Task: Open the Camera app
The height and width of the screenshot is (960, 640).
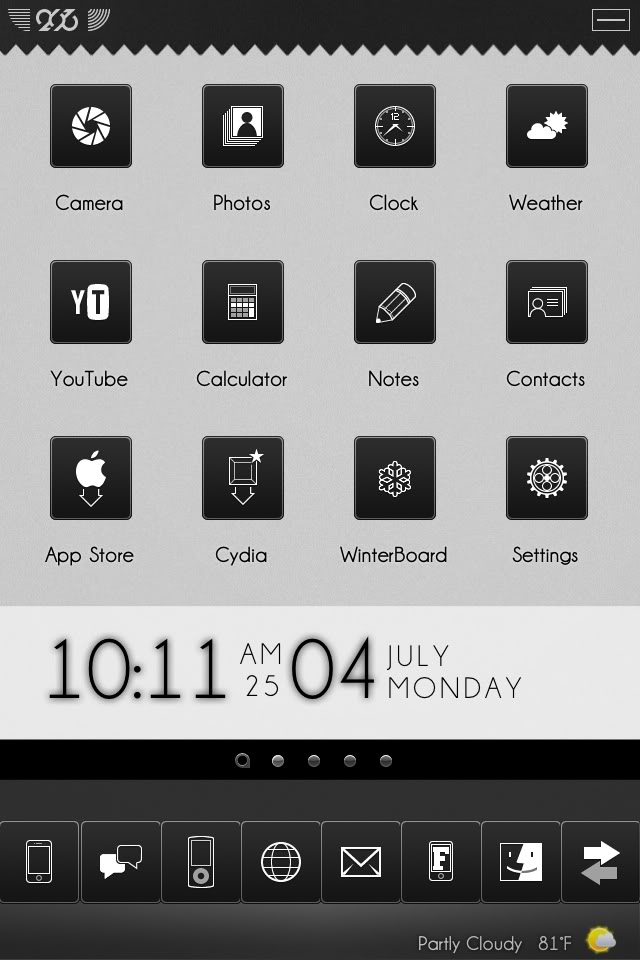Action: [x=91, y=126]
